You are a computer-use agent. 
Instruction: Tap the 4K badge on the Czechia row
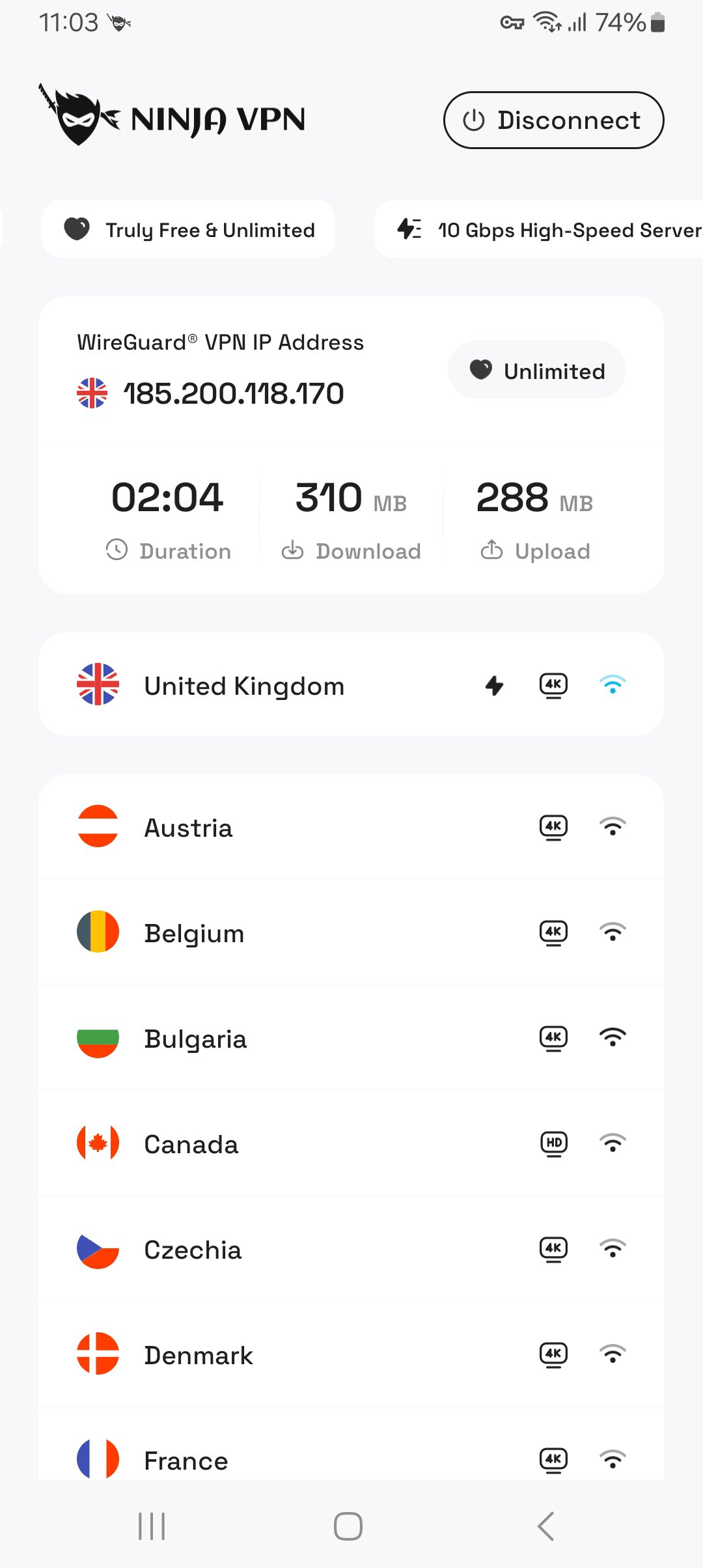554,1248
